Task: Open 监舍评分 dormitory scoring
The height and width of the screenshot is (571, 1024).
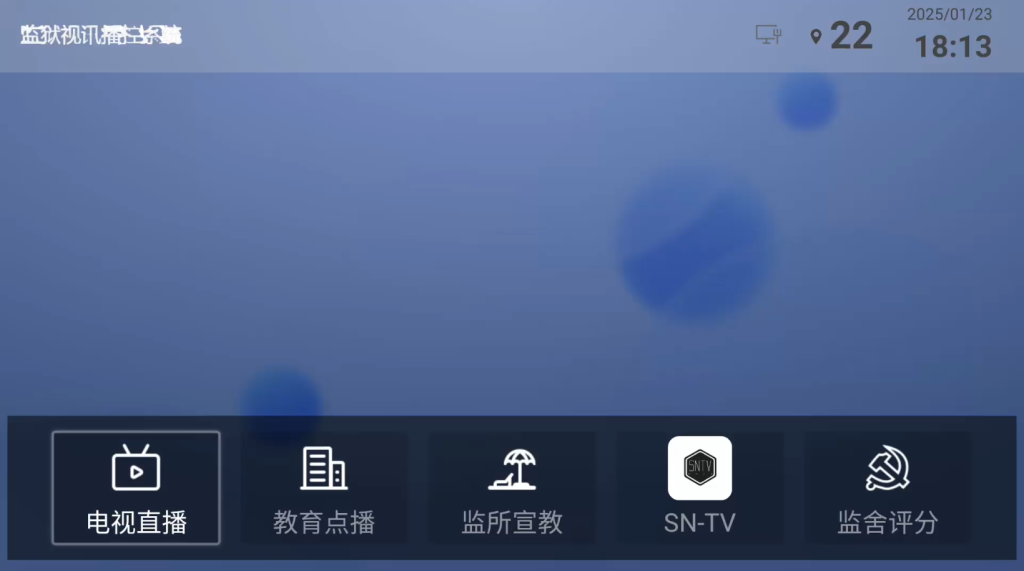Action: [x=888, y=488]
